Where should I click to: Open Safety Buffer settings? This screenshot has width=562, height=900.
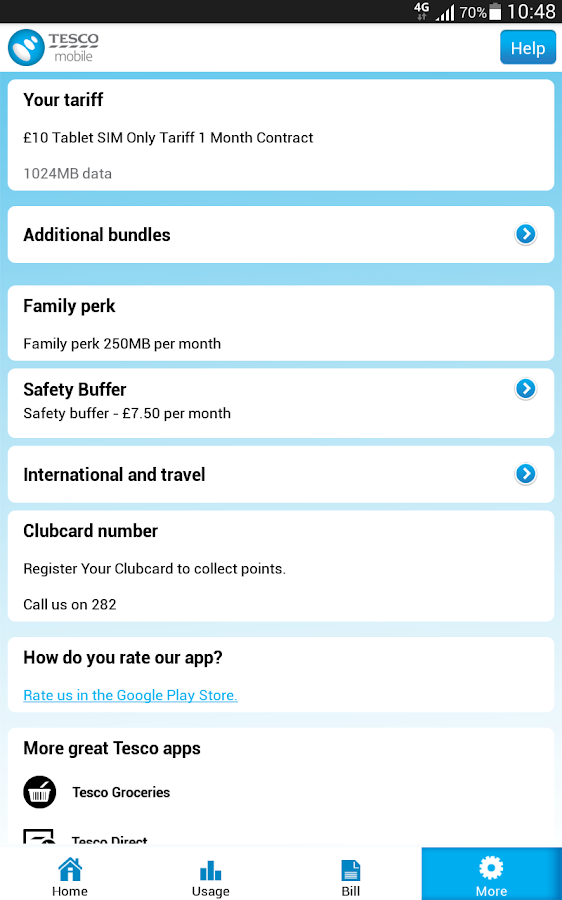coord(281,403)
